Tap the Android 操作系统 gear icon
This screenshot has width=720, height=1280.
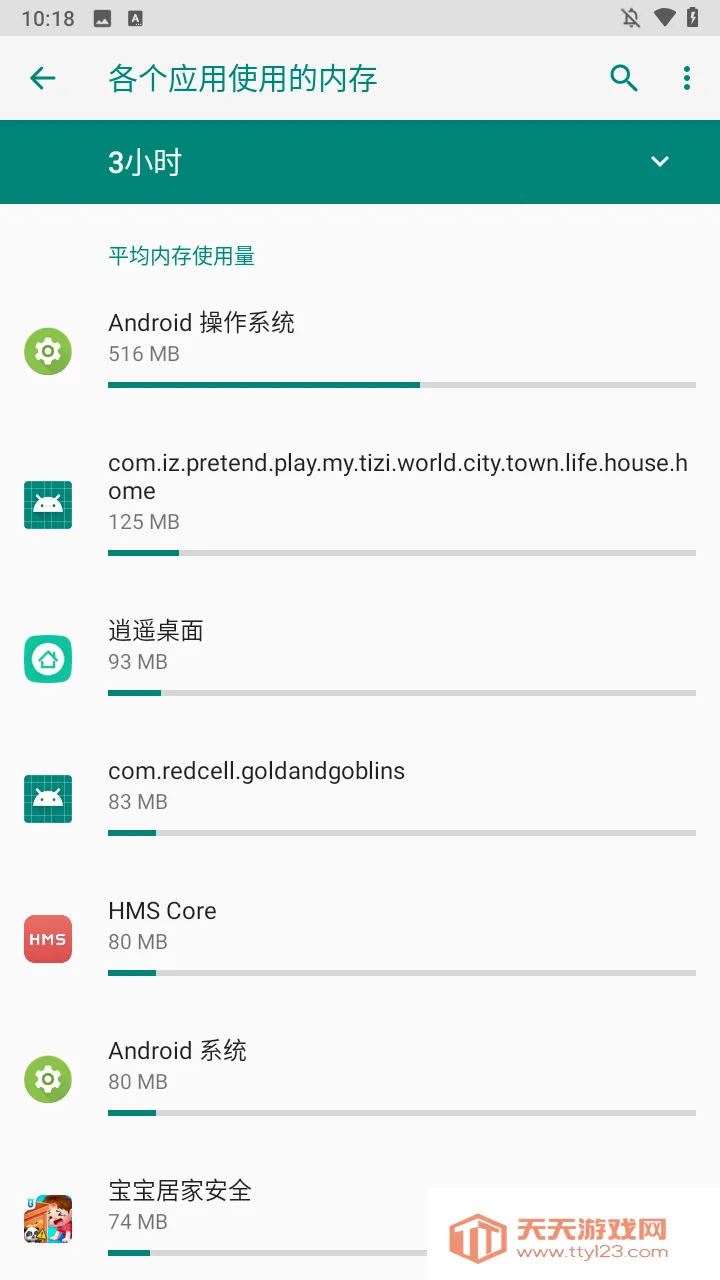pyautogui.click(x=47, y=351)
